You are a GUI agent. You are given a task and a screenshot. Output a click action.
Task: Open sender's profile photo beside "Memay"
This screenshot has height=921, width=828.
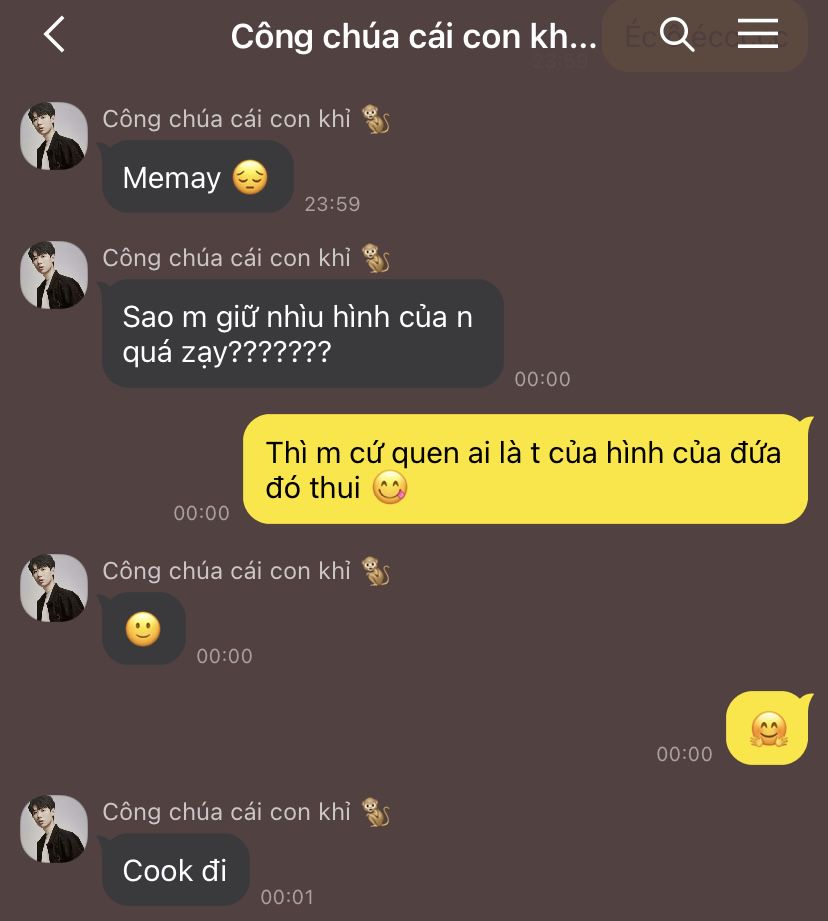pos(54,136)
